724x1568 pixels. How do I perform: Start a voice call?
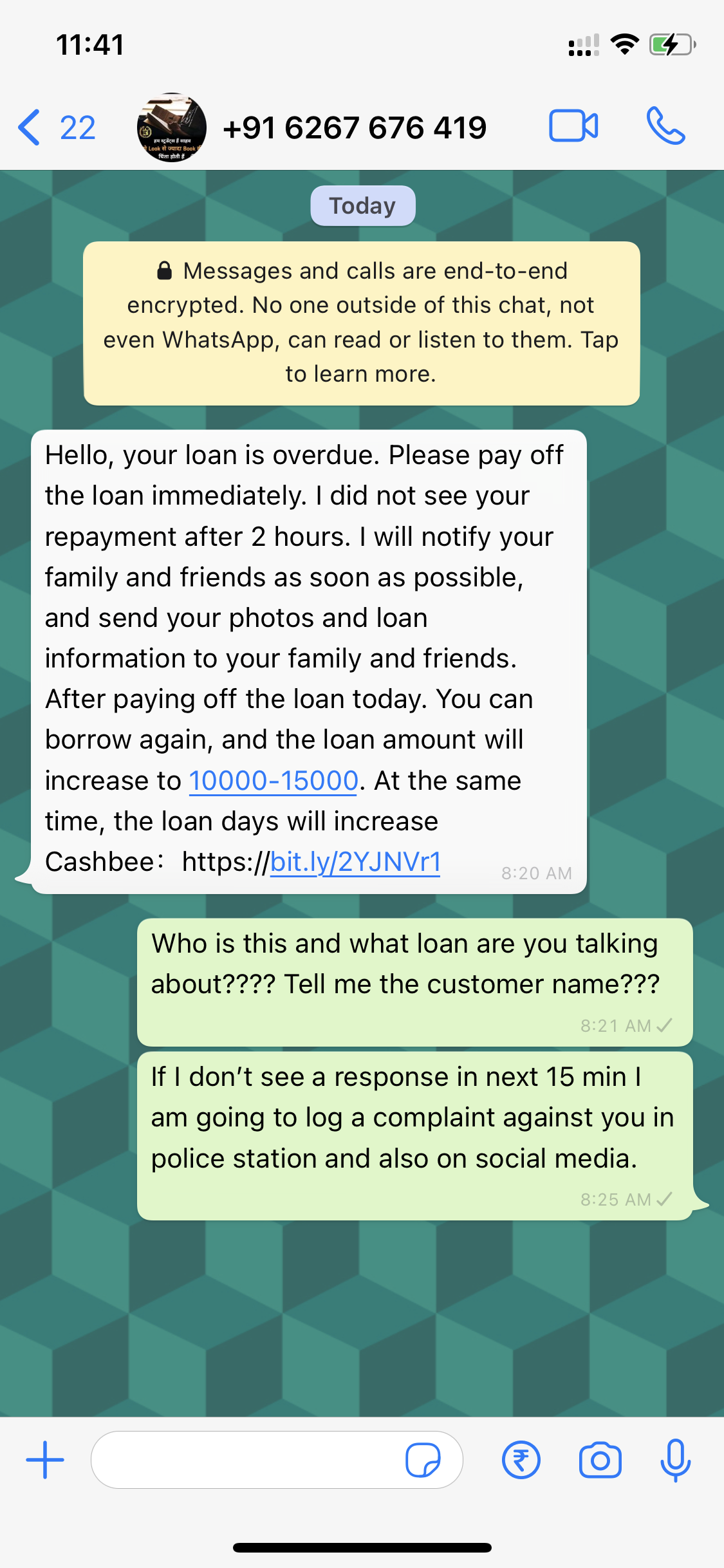(665, 126)
